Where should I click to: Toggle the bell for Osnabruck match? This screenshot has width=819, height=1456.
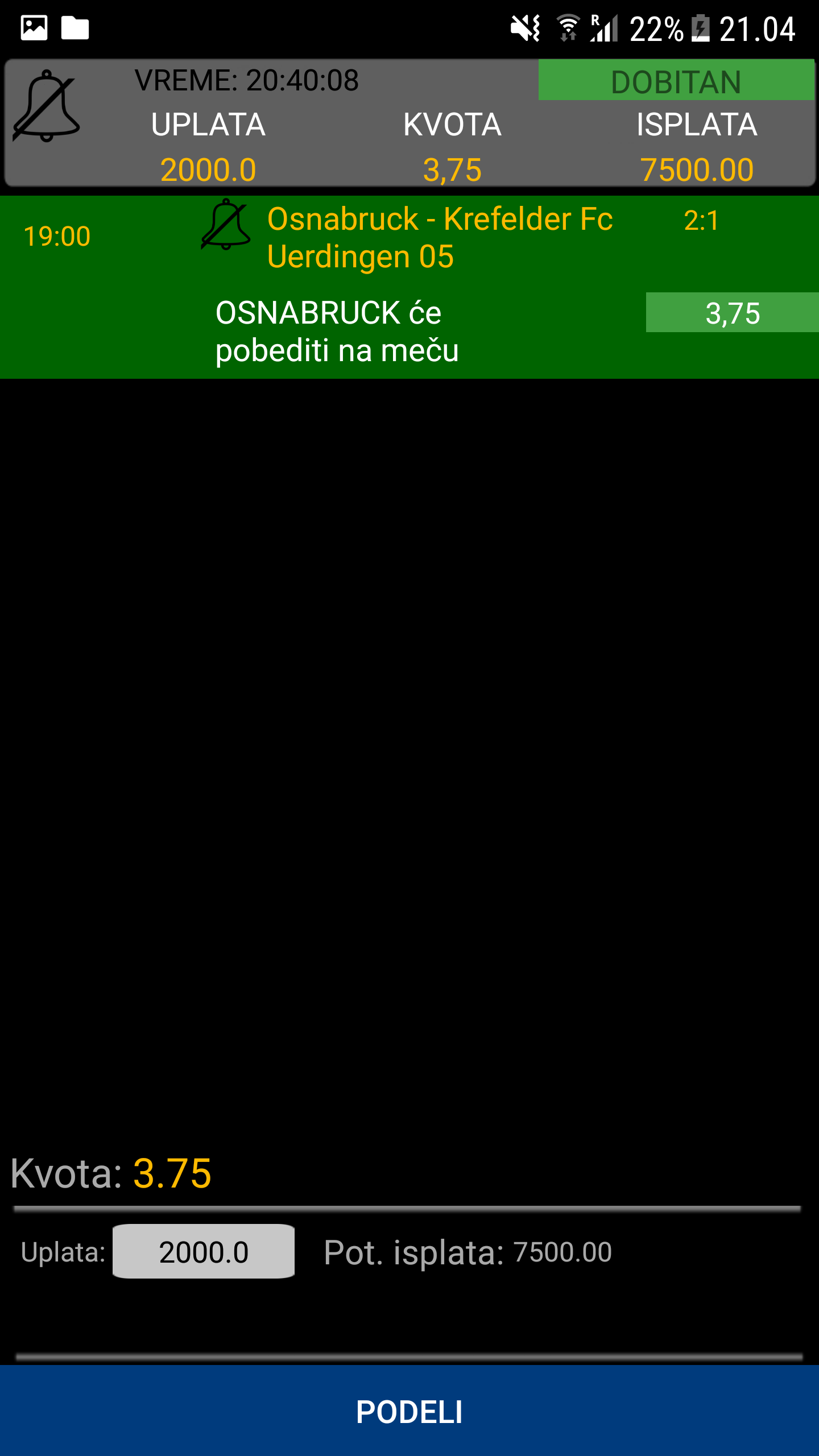click(226, 225)
